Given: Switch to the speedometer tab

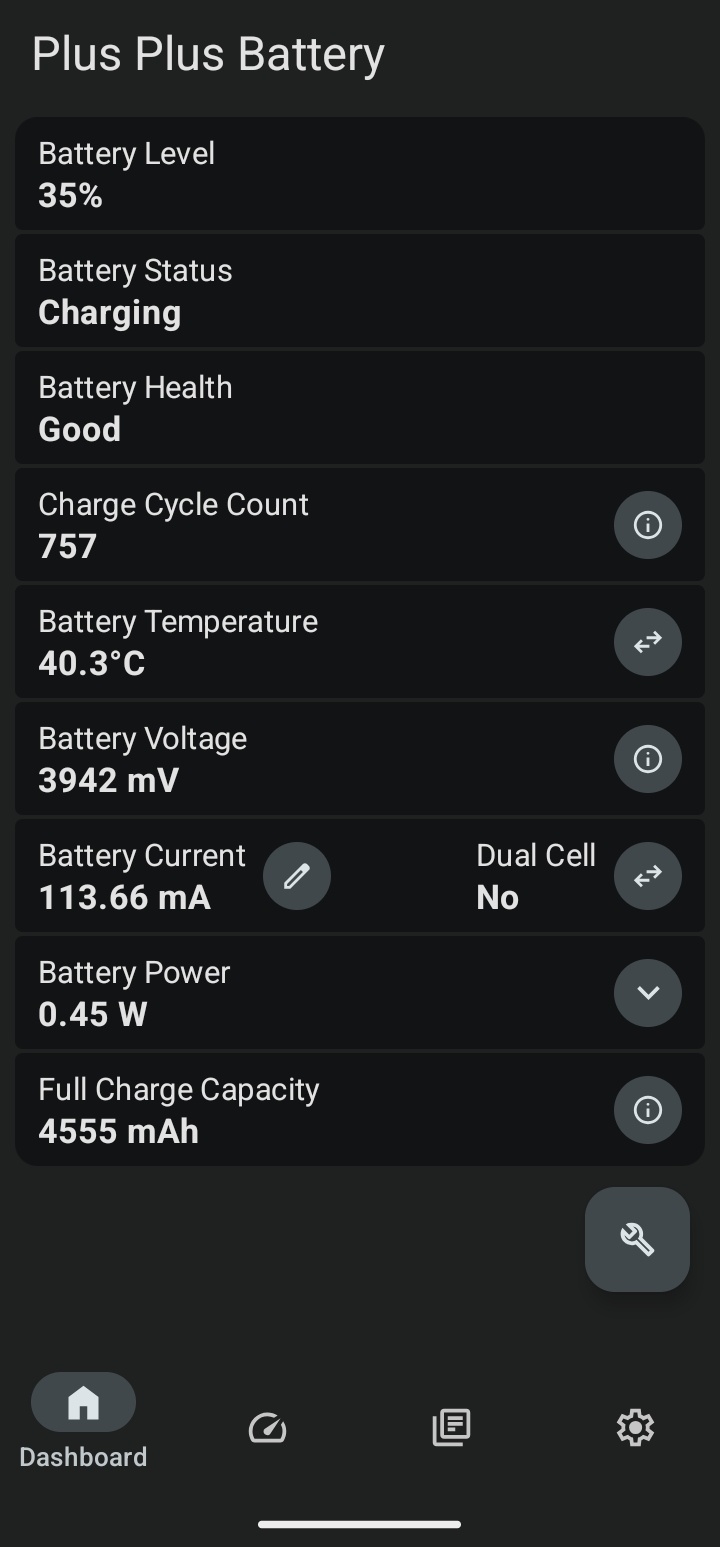Looking at the screenshot, I should 267,1428.
